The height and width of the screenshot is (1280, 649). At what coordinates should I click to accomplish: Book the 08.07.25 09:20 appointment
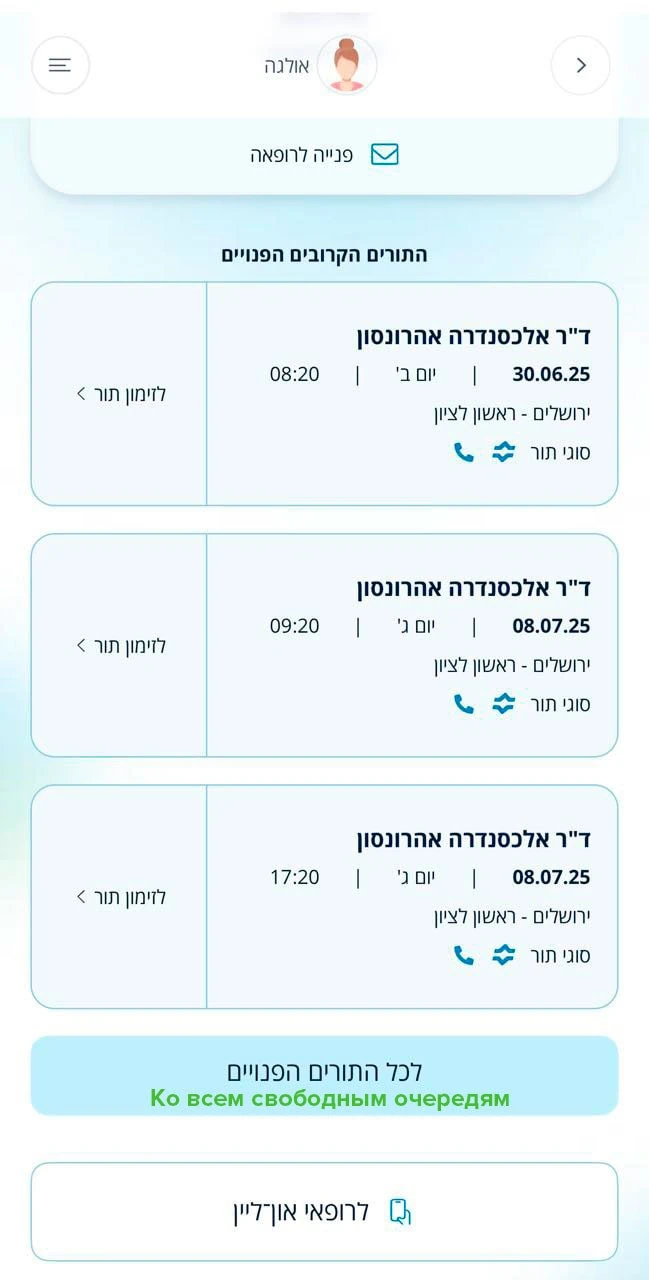[x=120, y=646]
